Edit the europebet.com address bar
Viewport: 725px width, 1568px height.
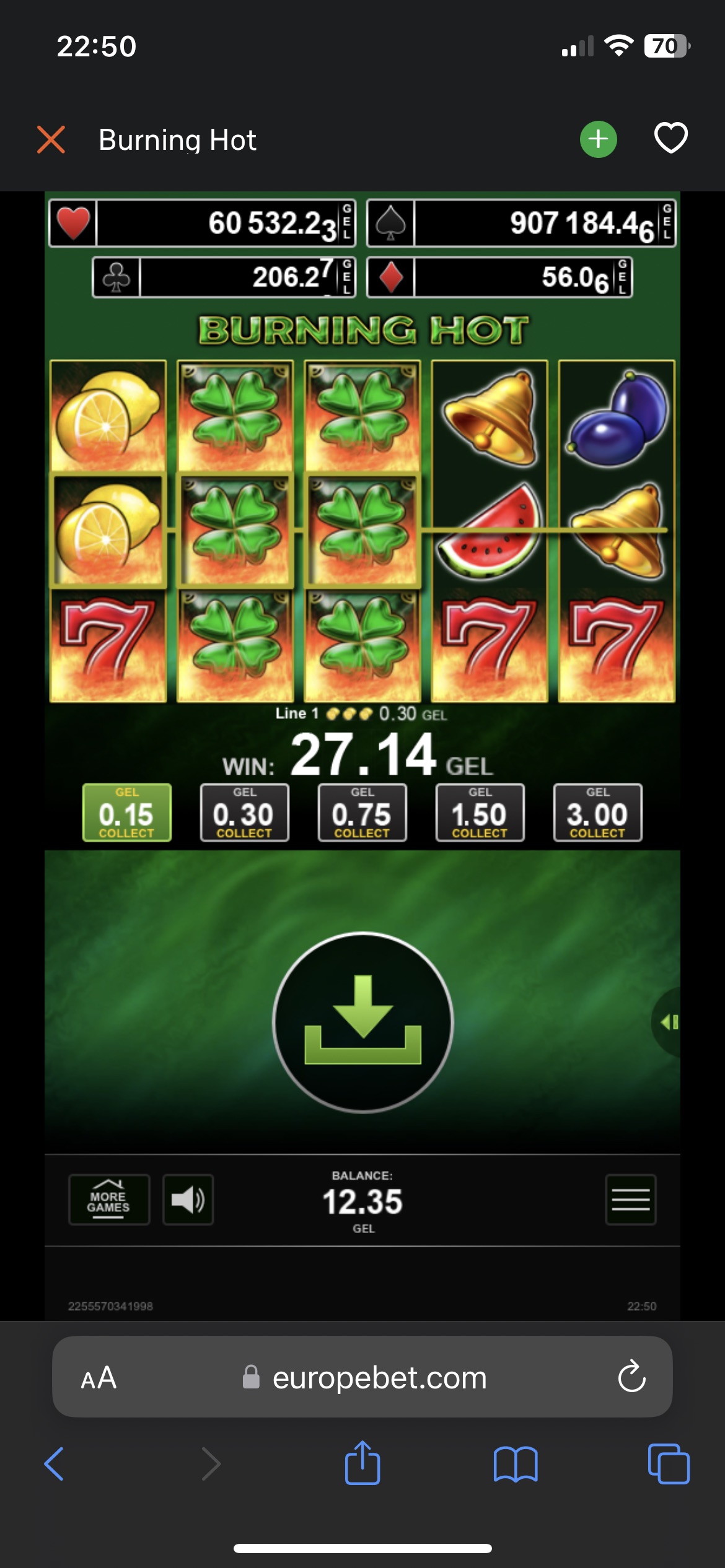[378, 1377]
